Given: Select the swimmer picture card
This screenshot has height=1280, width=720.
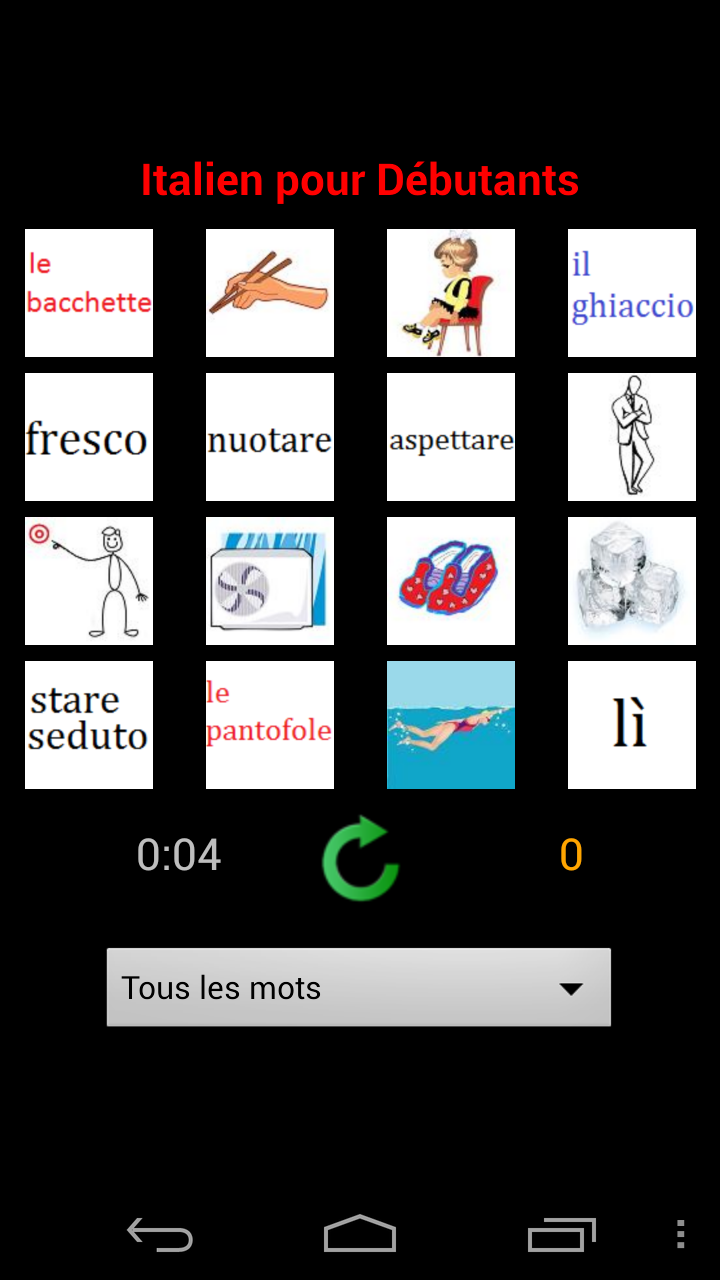Looking at the screenshot, I should point(450,724).
